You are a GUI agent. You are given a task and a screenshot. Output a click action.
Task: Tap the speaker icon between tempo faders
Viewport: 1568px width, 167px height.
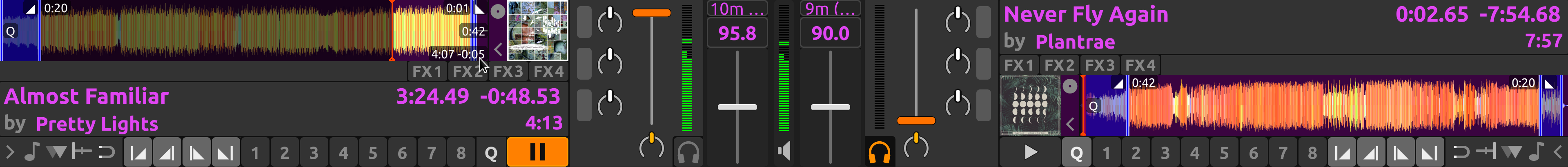[x=784, y=151]
